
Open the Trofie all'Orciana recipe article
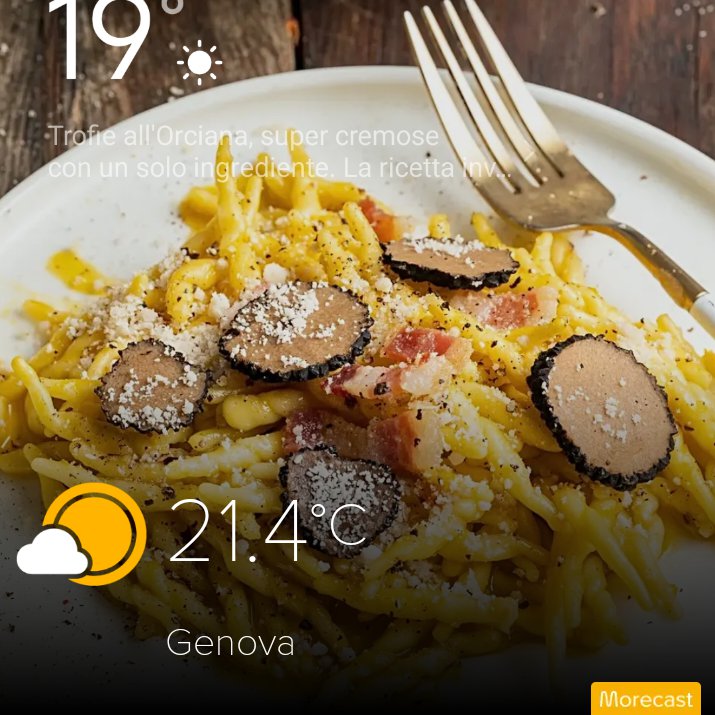[279, 152]
